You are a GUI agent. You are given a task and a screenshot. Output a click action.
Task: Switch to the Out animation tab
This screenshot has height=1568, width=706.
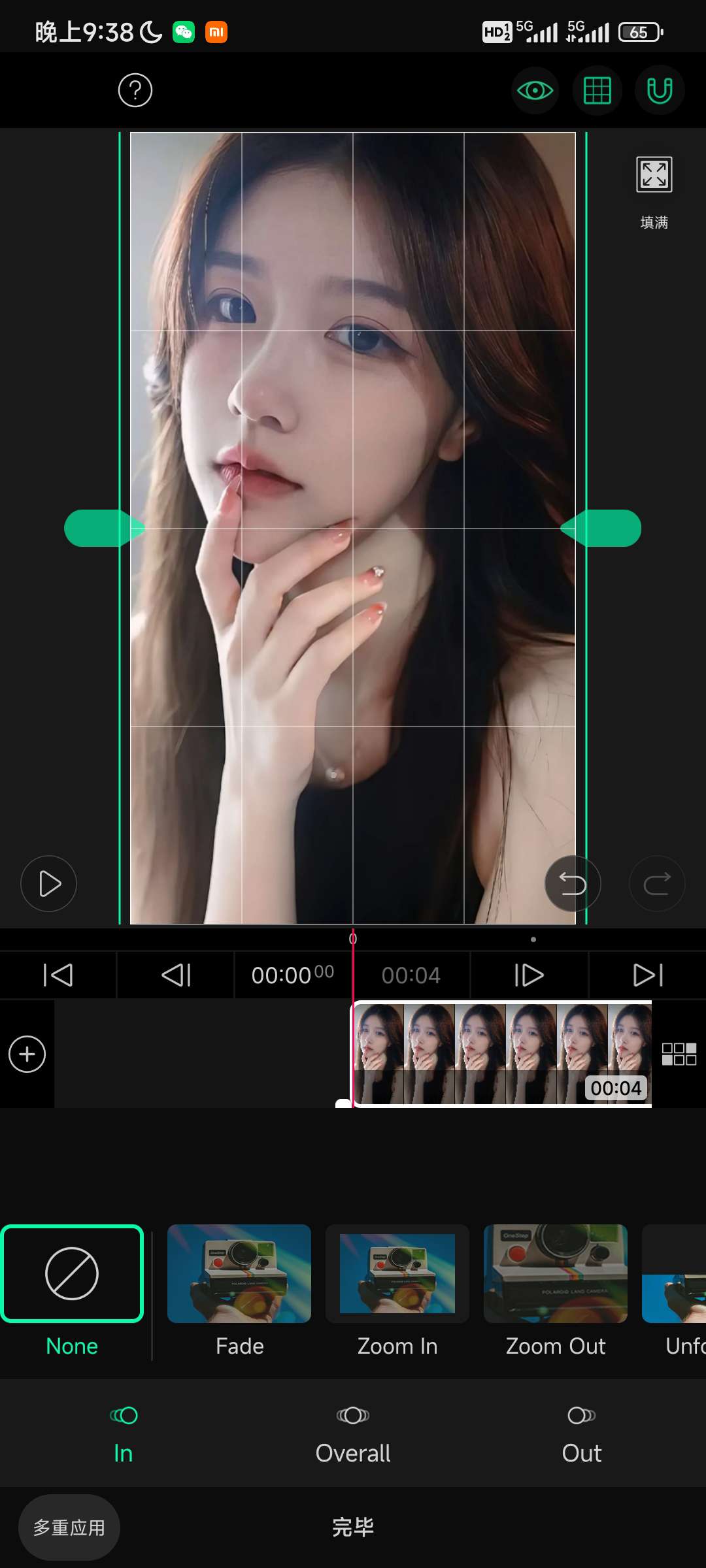581,1434
